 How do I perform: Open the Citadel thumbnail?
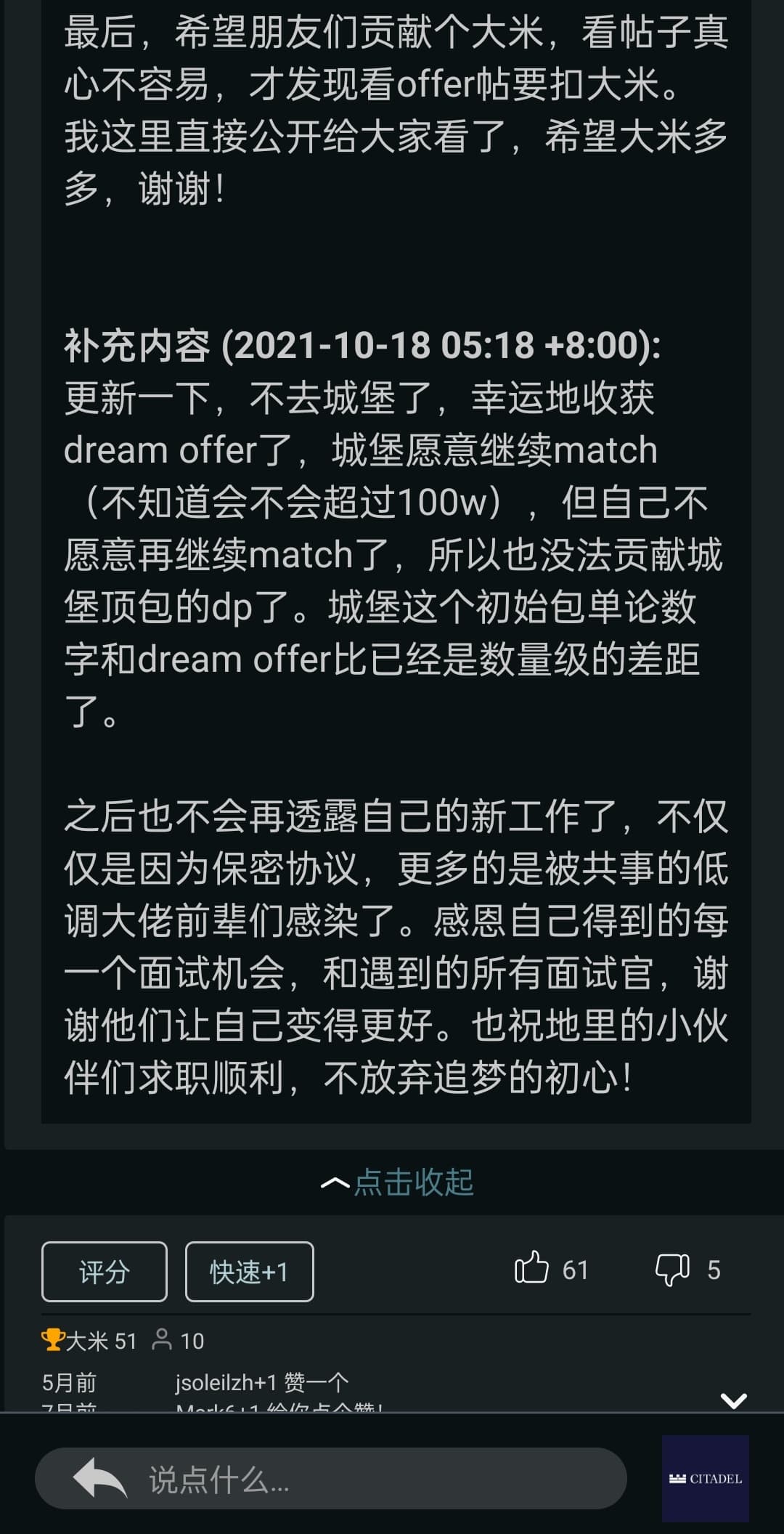pyautogui.click(x=705, y=1479)
